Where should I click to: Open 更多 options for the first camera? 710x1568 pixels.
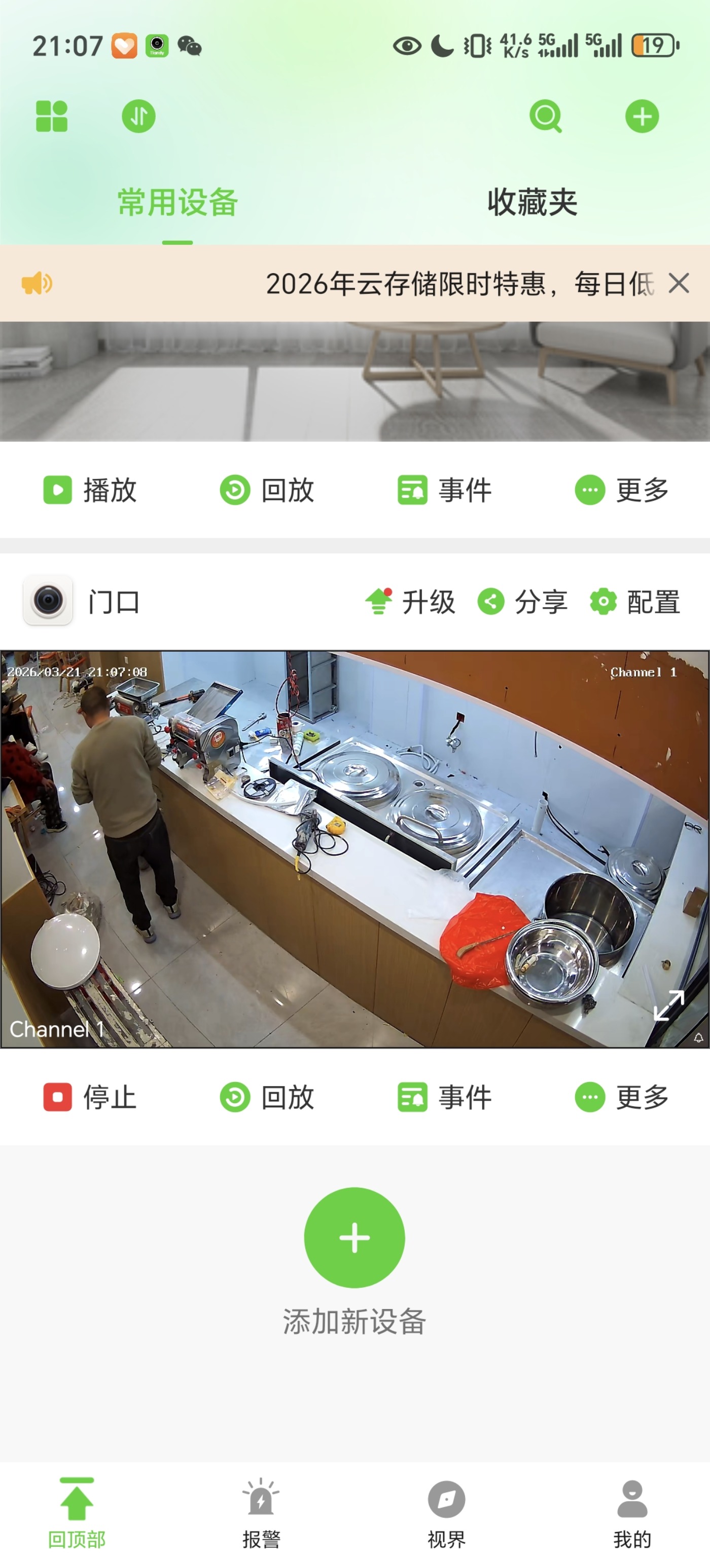pyautogui.click(x=622, y=491)
